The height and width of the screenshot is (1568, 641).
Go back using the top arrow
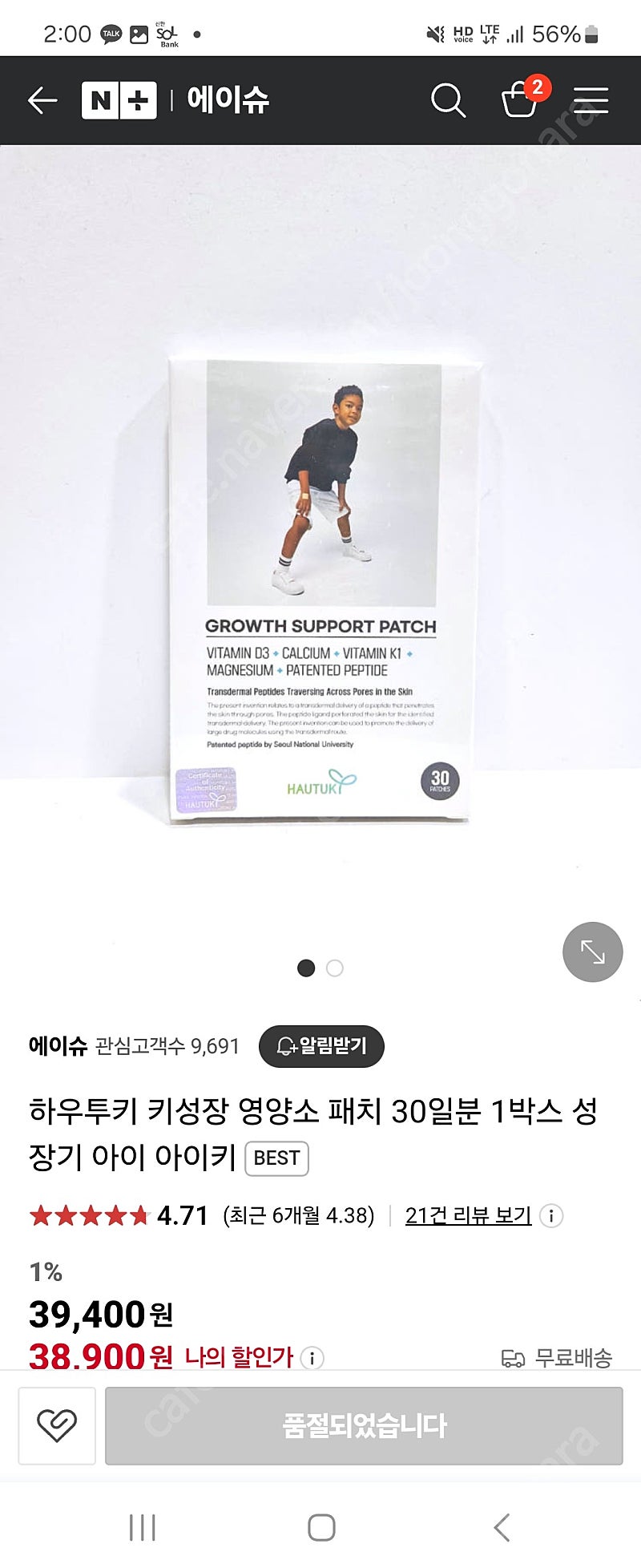(x=42, y=100)
